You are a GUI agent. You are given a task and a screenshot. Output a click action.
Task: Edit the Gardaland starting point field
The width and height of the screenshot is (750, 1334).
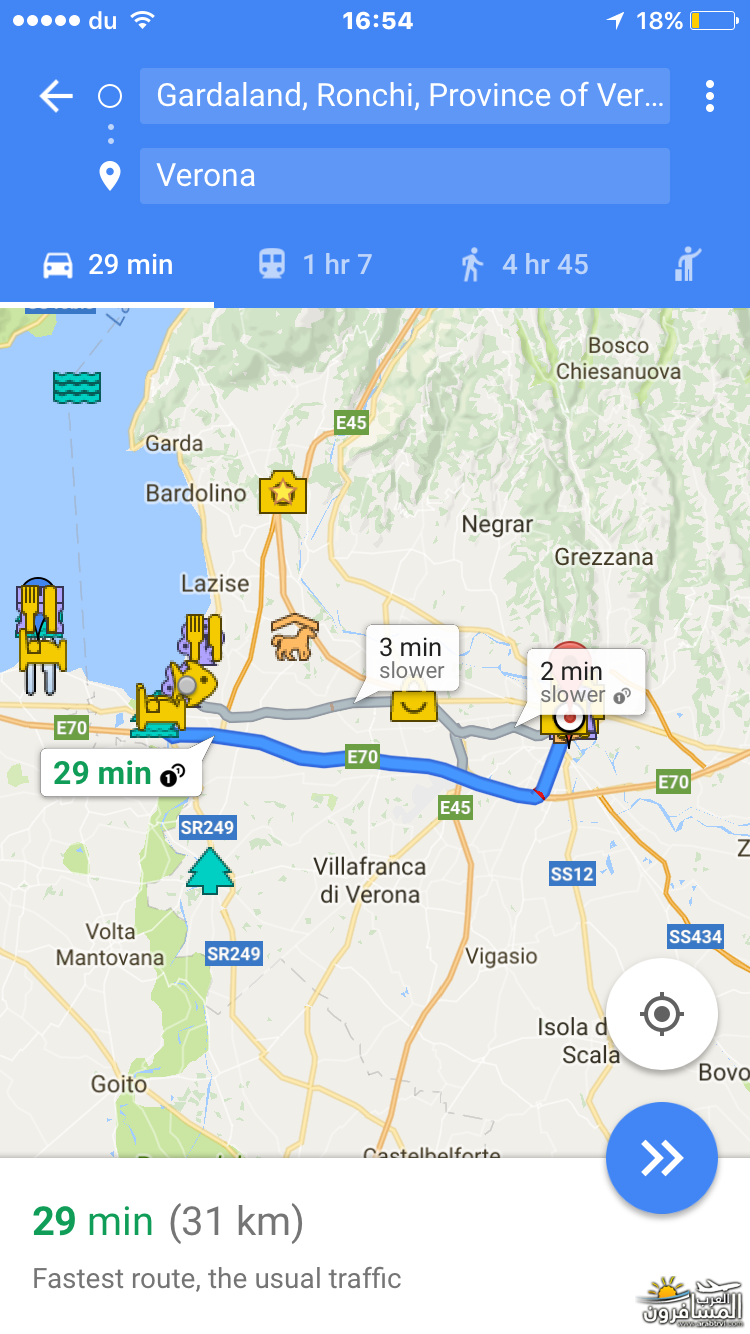pyautogui.click(x=405, y=96)
